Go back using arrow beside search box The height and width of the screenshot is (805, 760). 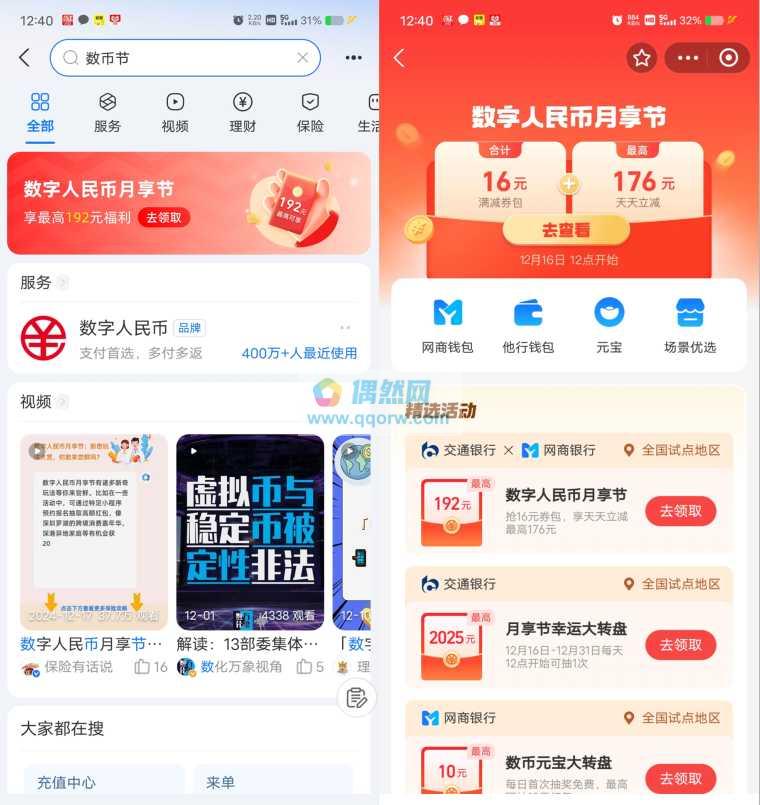click(x=25, y=58)
